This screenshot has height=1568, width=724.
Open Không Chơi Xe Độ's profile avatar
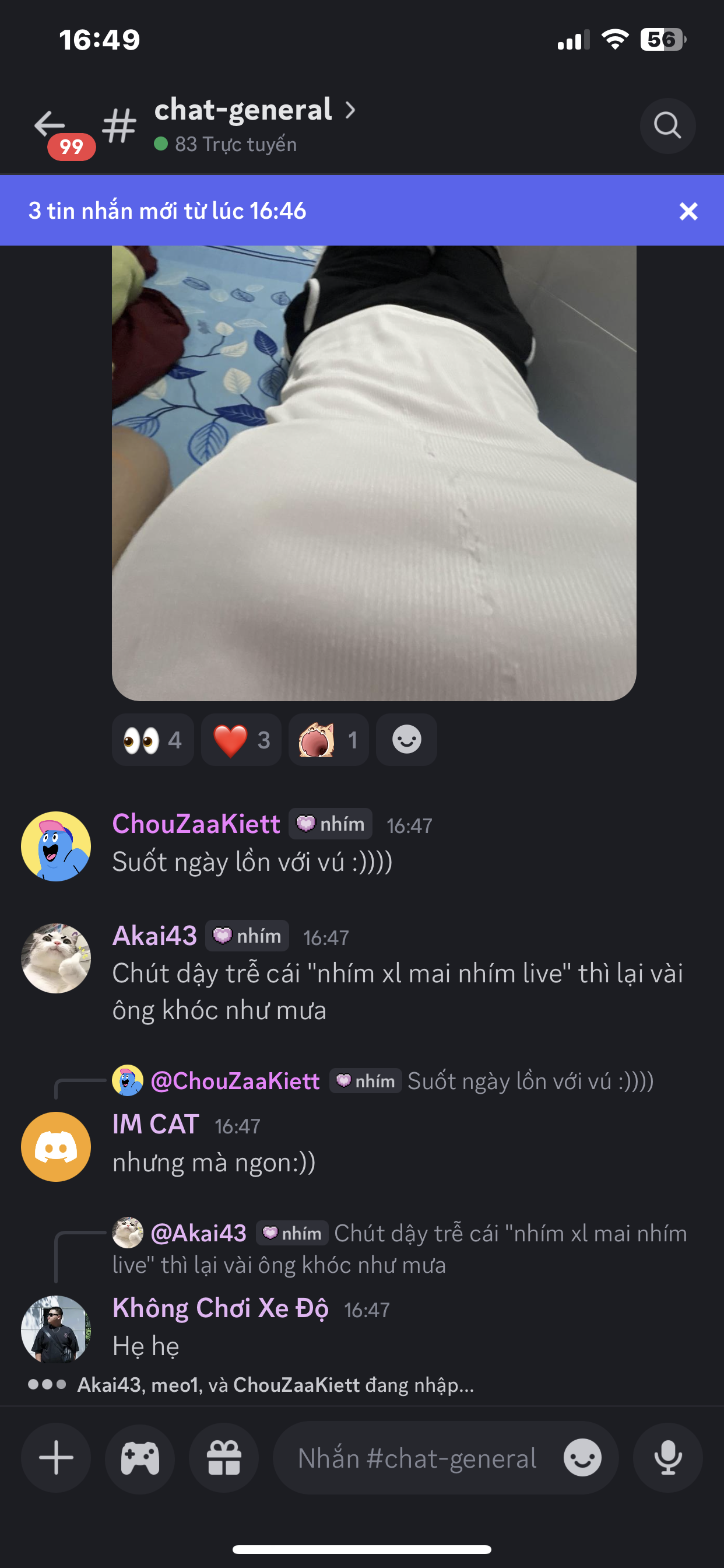pos(56,1329)
